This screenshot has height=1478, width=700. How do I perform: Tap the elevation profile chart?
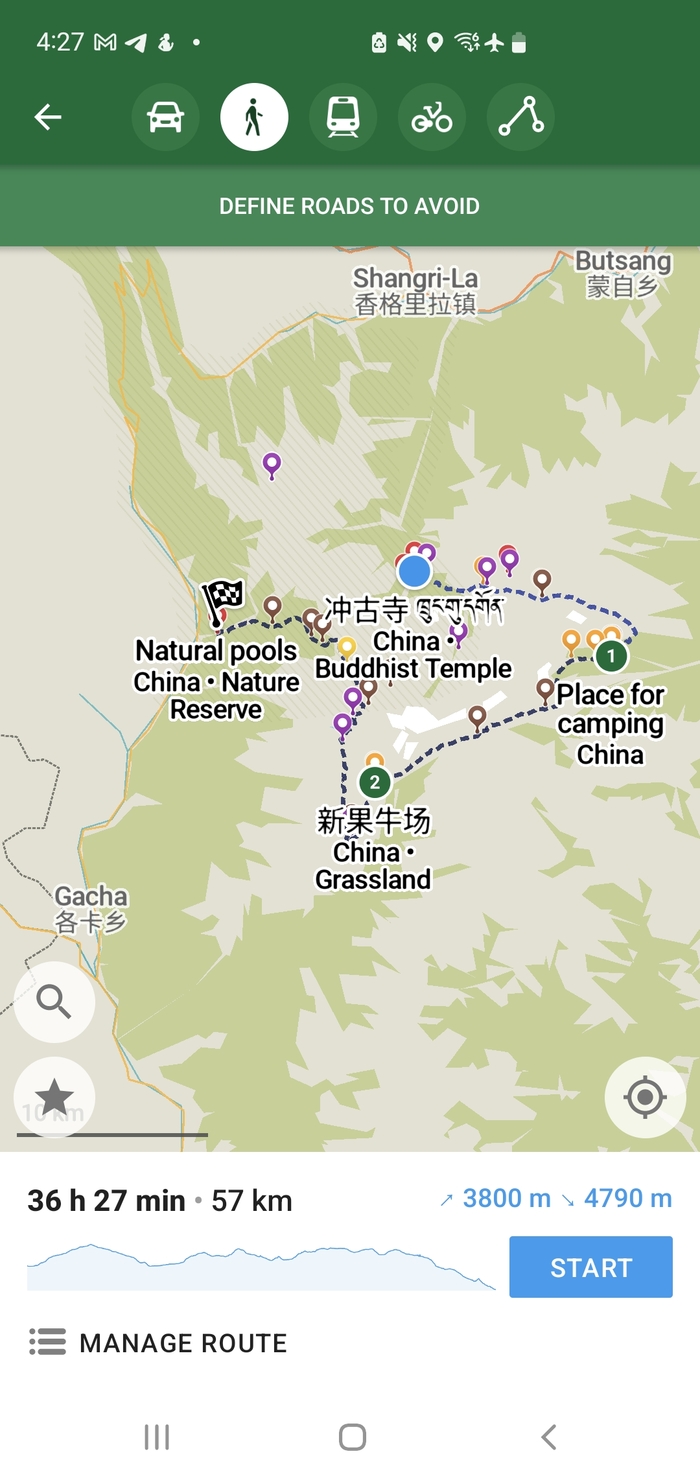[260, 1267]
